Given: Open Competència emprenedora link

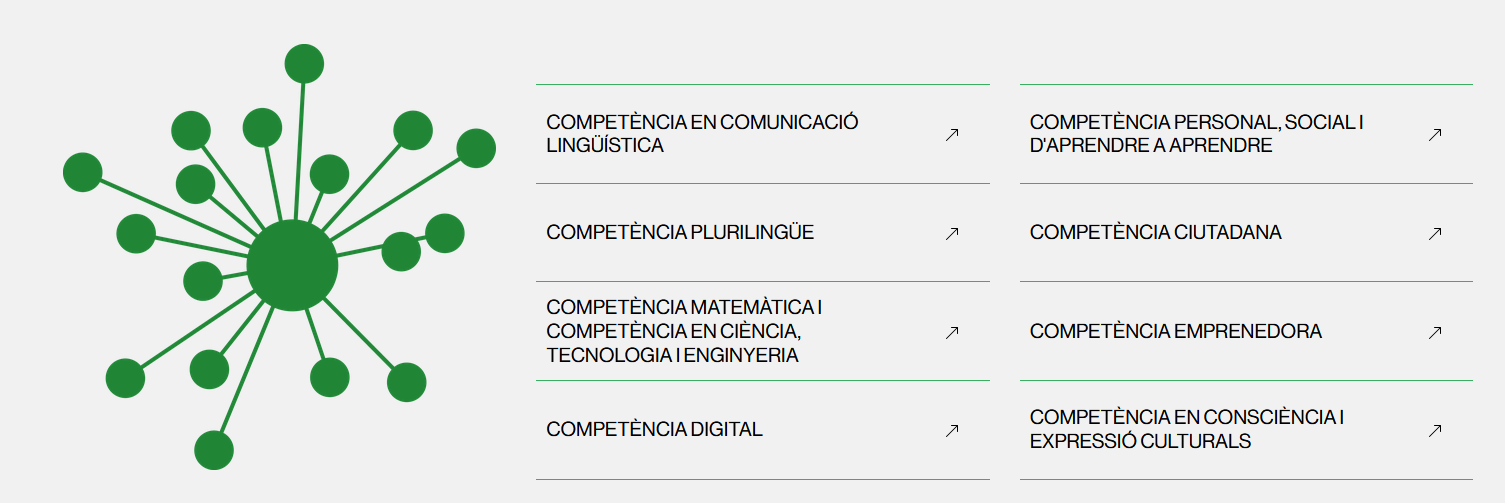Looking at the screenshot, I should click(x=1175, y=331).
